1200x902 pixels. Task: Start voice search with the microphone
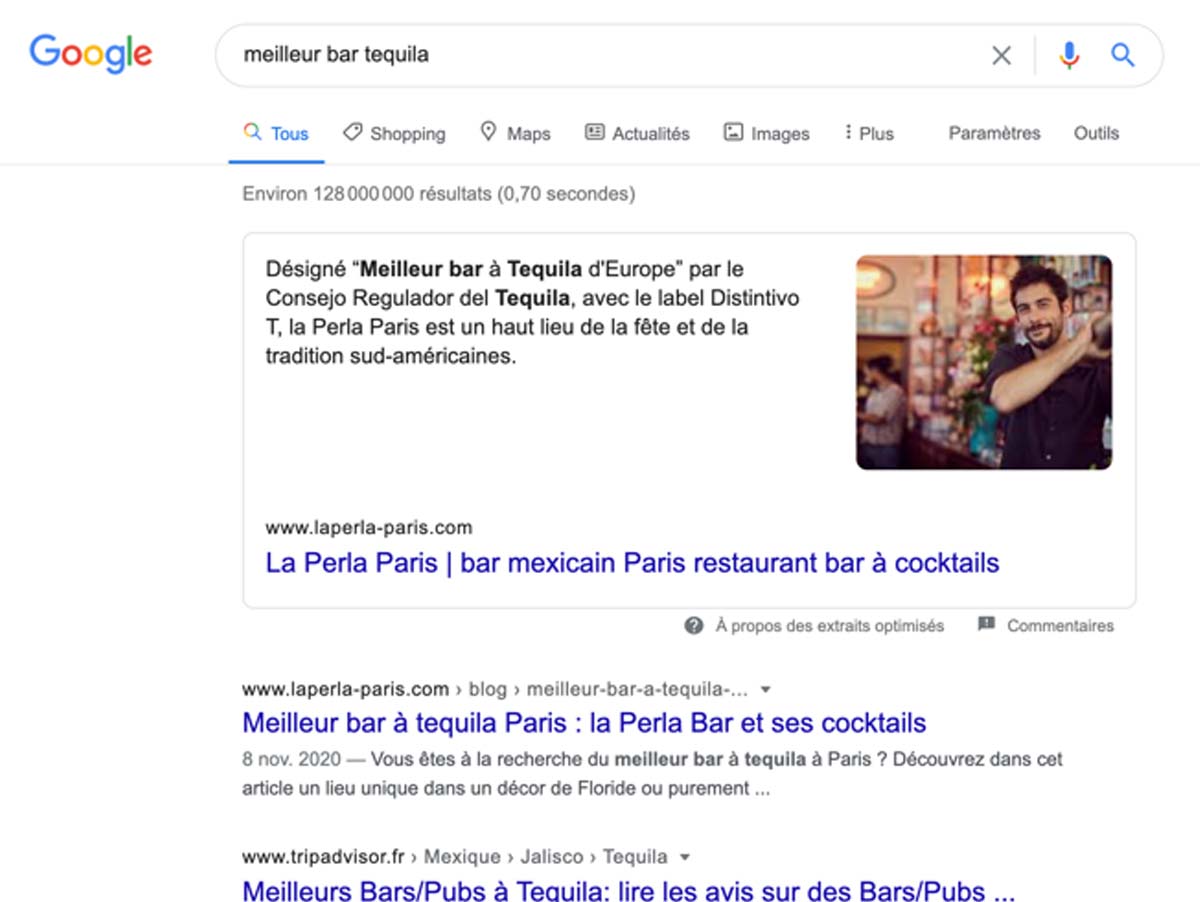(x=1069, y=56)
